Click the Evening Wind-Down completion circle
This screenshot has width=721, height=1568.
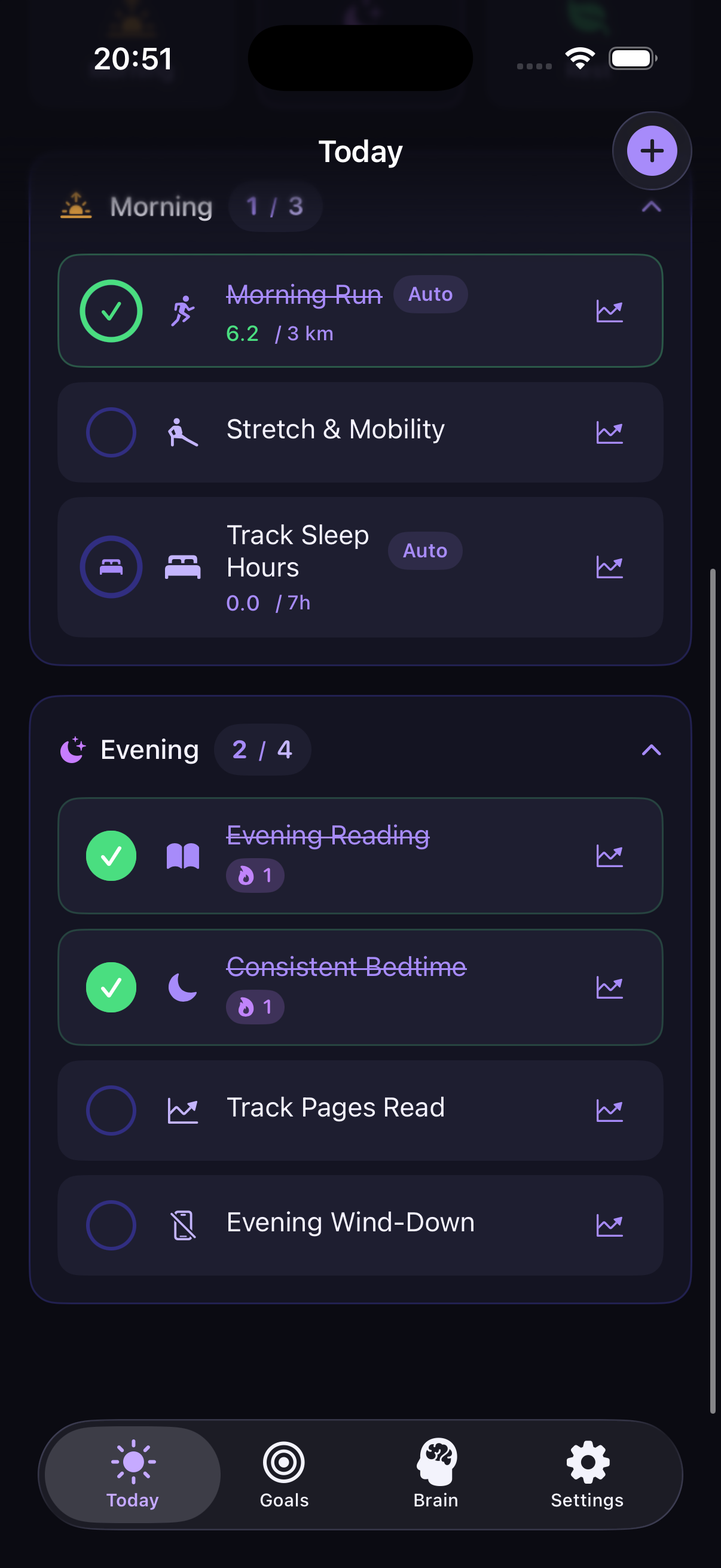[111, 1224]
